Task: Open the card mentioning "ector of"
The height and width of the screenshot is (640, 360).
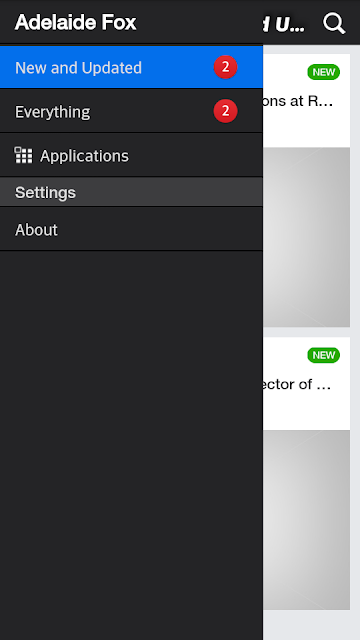Action: tap(306, 473)
